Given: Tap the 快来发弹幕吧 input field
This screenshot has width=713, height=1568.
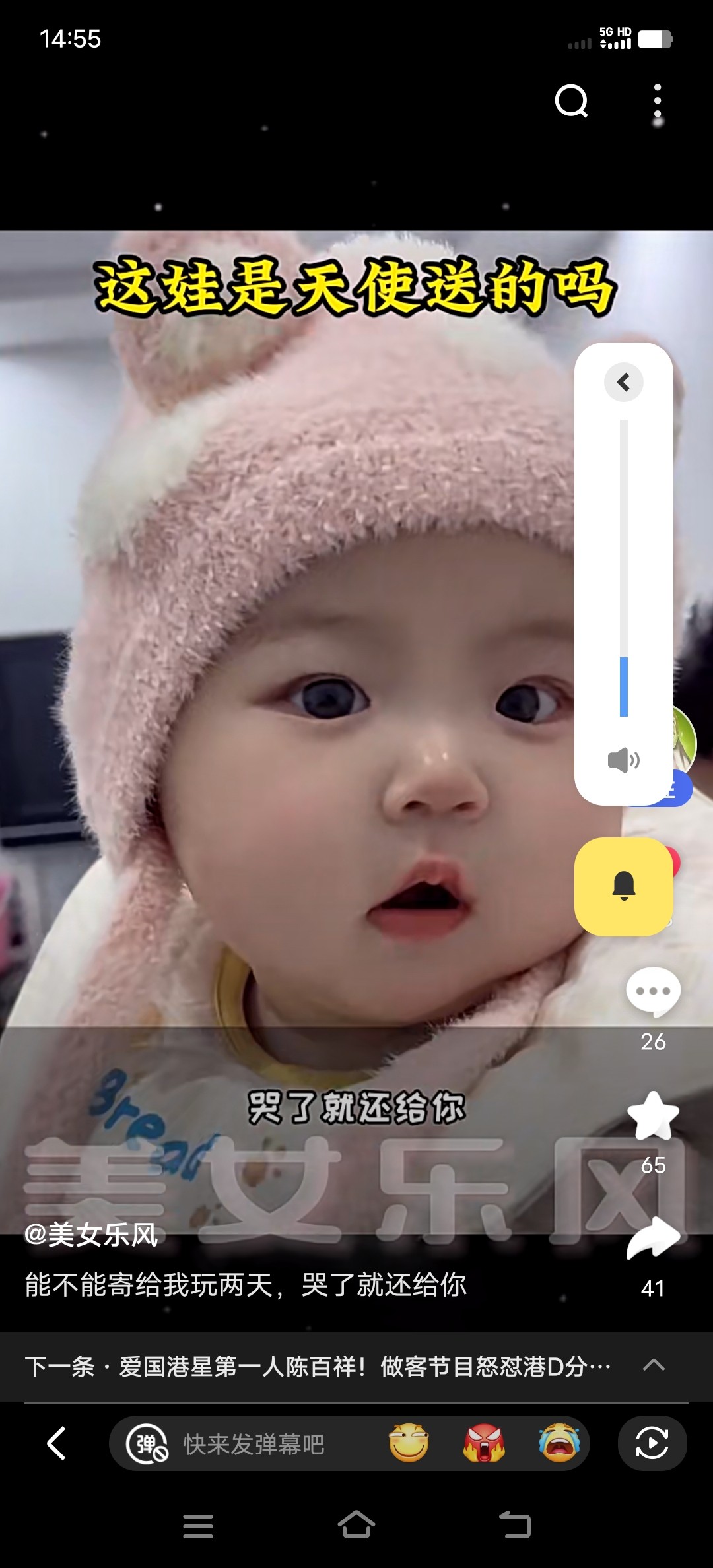Looking at the screenshot, I should click(254, 1444).
